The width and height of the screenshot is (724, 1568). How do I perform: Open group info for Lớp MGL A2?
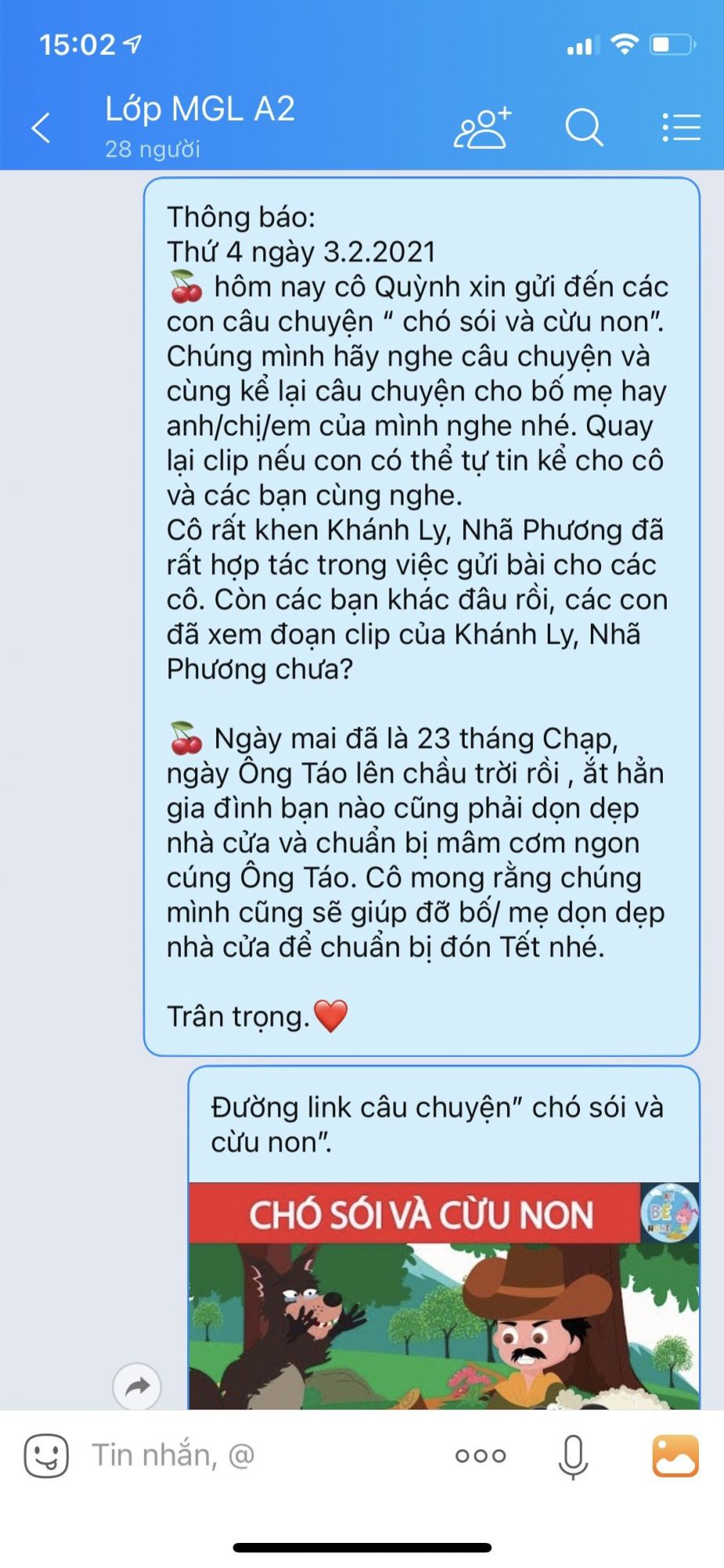(x=201, y=124)
